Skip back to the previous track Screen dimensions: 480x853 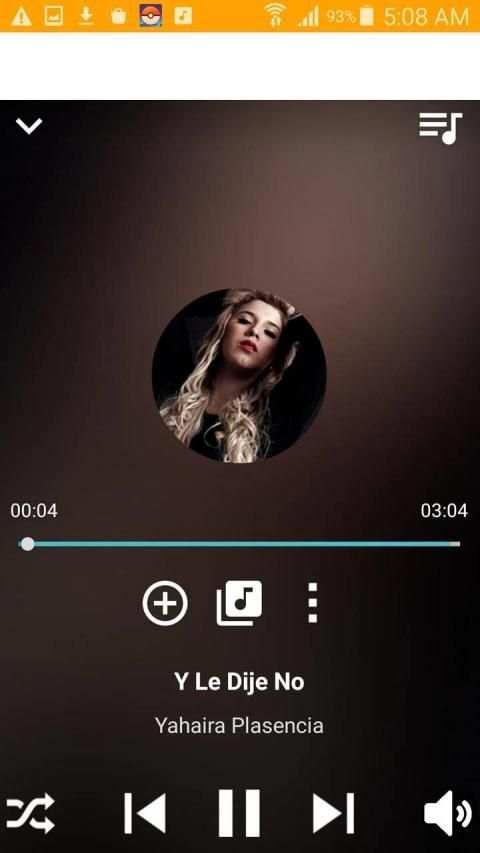145,813
